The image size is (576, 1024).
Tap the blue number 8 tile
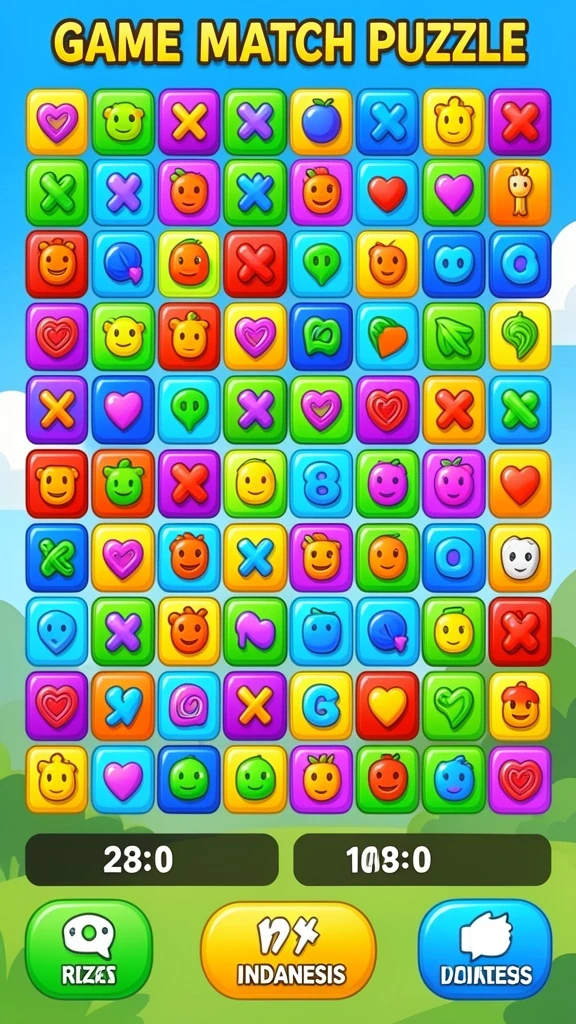(321, 484)
